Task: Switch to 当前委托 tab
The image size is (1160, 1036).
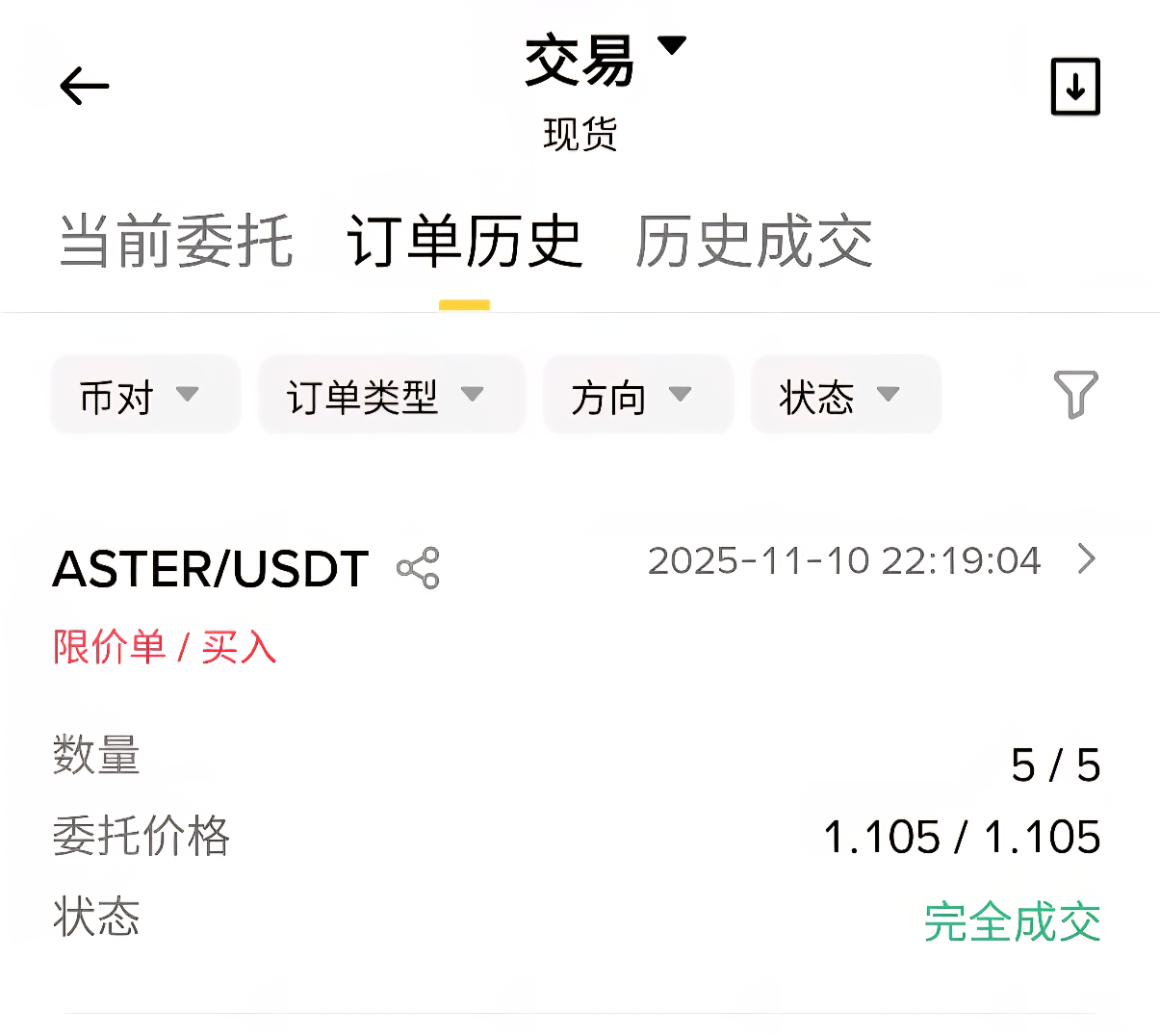Action: click(x=175, y=241)
